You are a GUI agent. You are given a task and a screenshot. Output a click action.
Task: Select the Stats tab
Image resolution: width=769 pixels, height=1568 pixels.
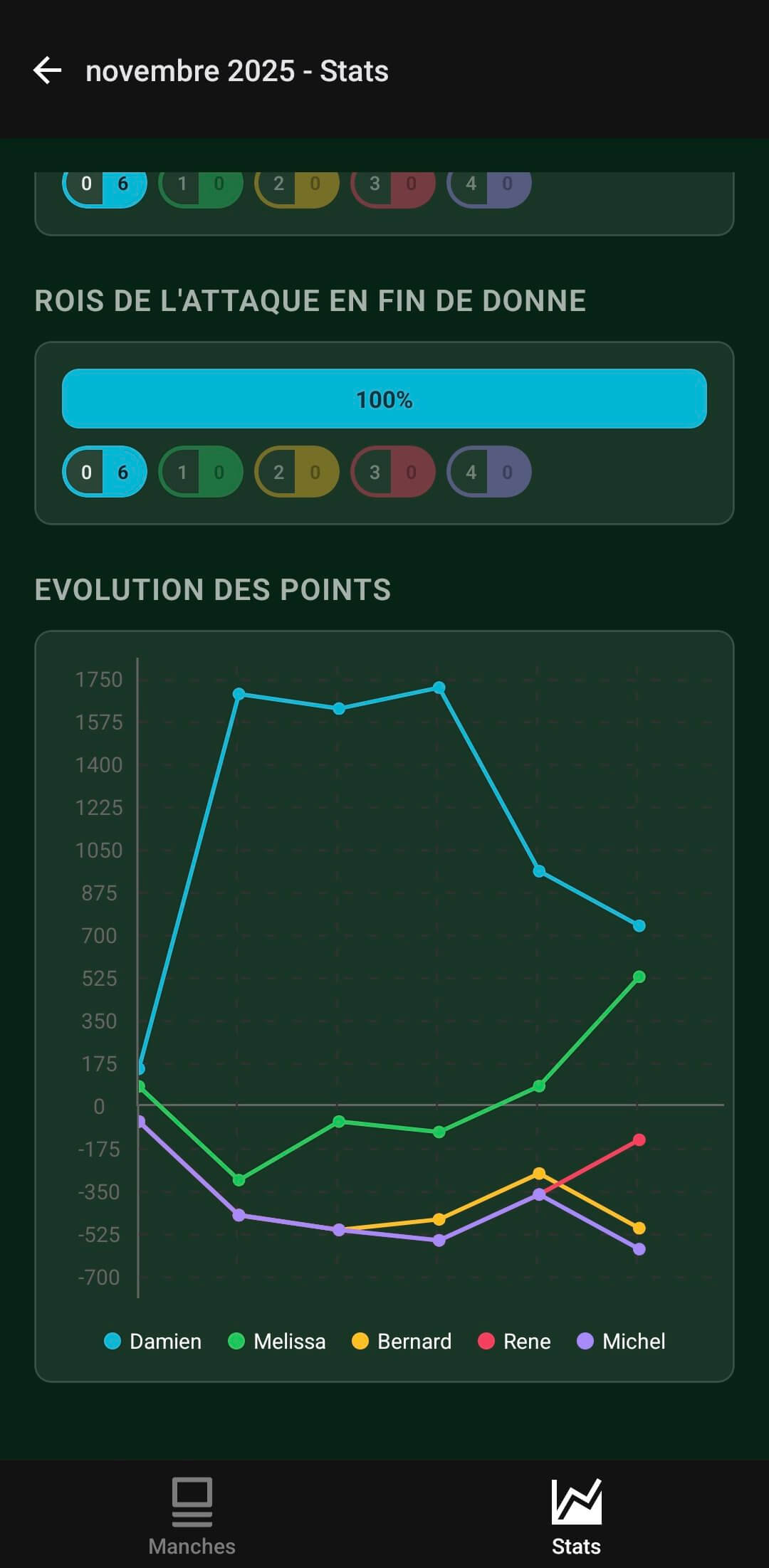pyautogui.click(x=576, y=1515)
